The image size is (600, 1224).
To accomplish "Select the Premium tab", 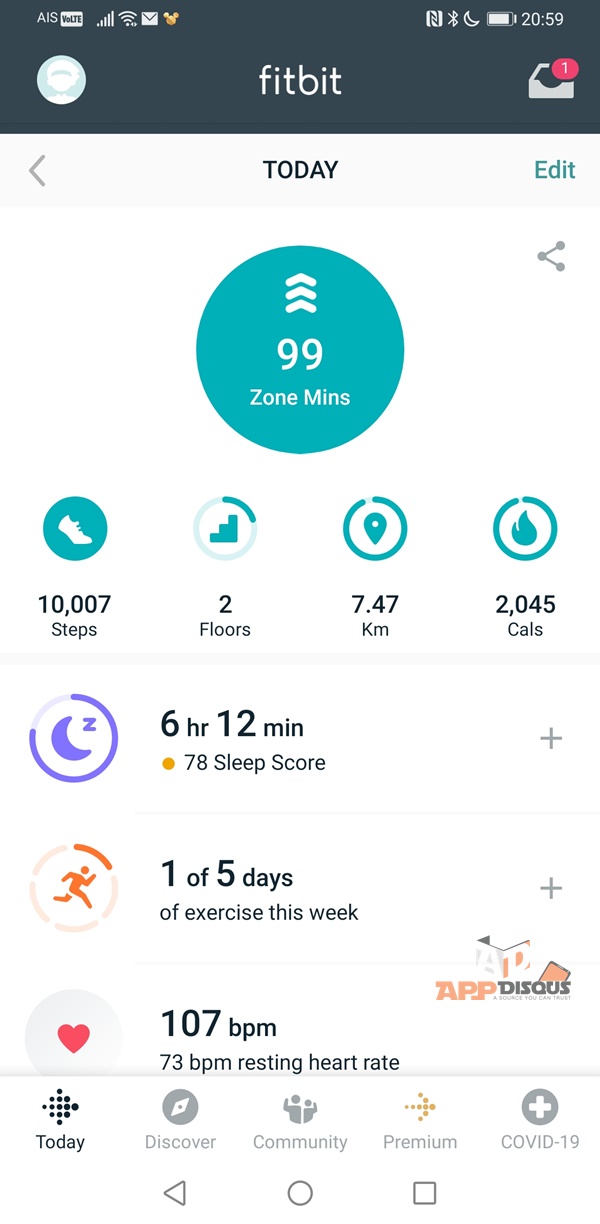I will [421, 1120].
